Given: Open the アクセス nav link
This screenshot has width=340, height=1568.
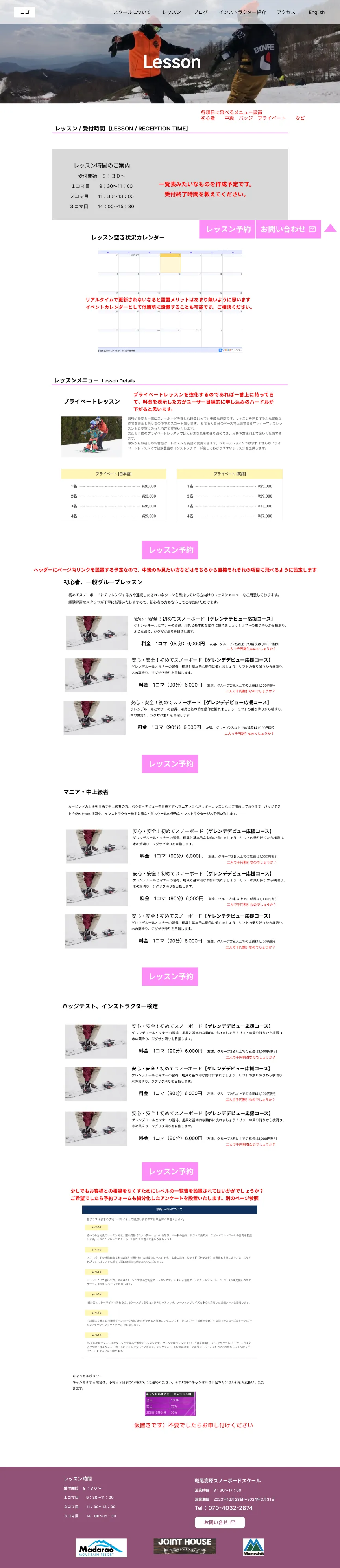Looking at the screenshot, I should tap(286, 12).
